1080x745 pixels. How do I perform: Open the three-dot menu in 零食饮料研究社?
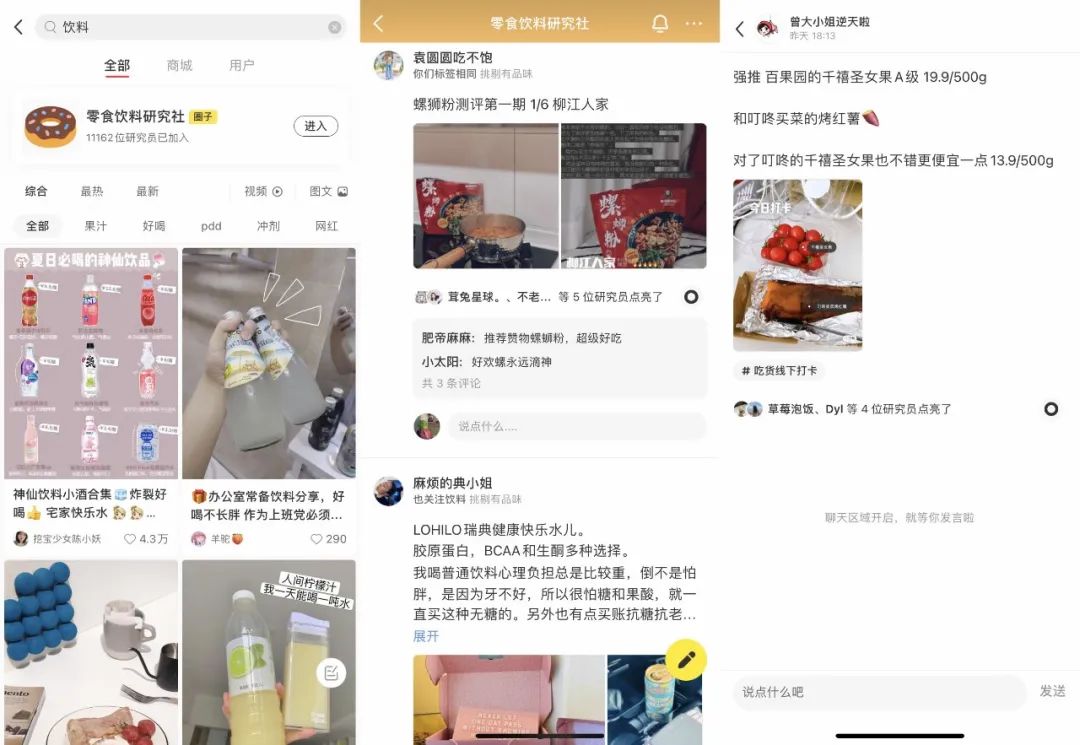coord(694,23)
